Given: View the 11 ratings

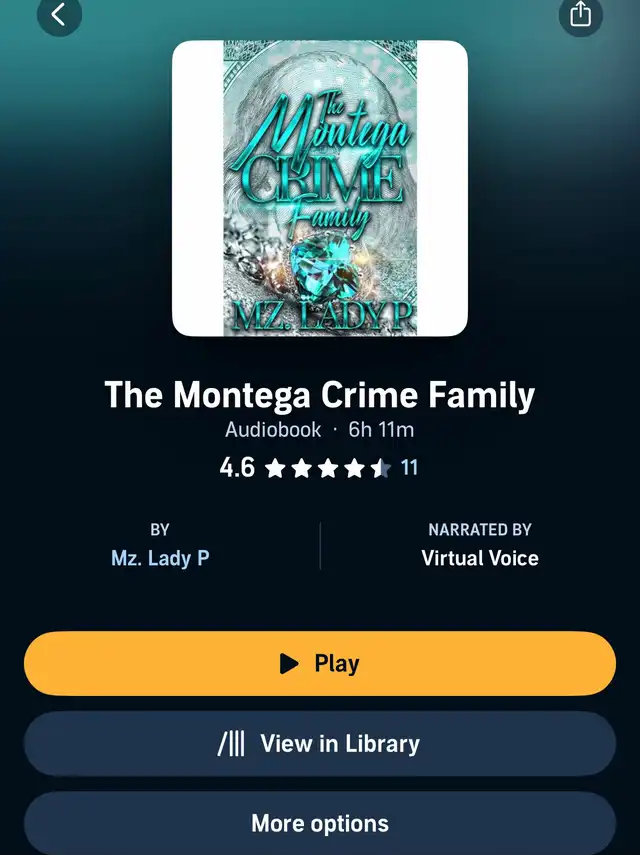Looking at the screenshot, I should coord(409,468).
